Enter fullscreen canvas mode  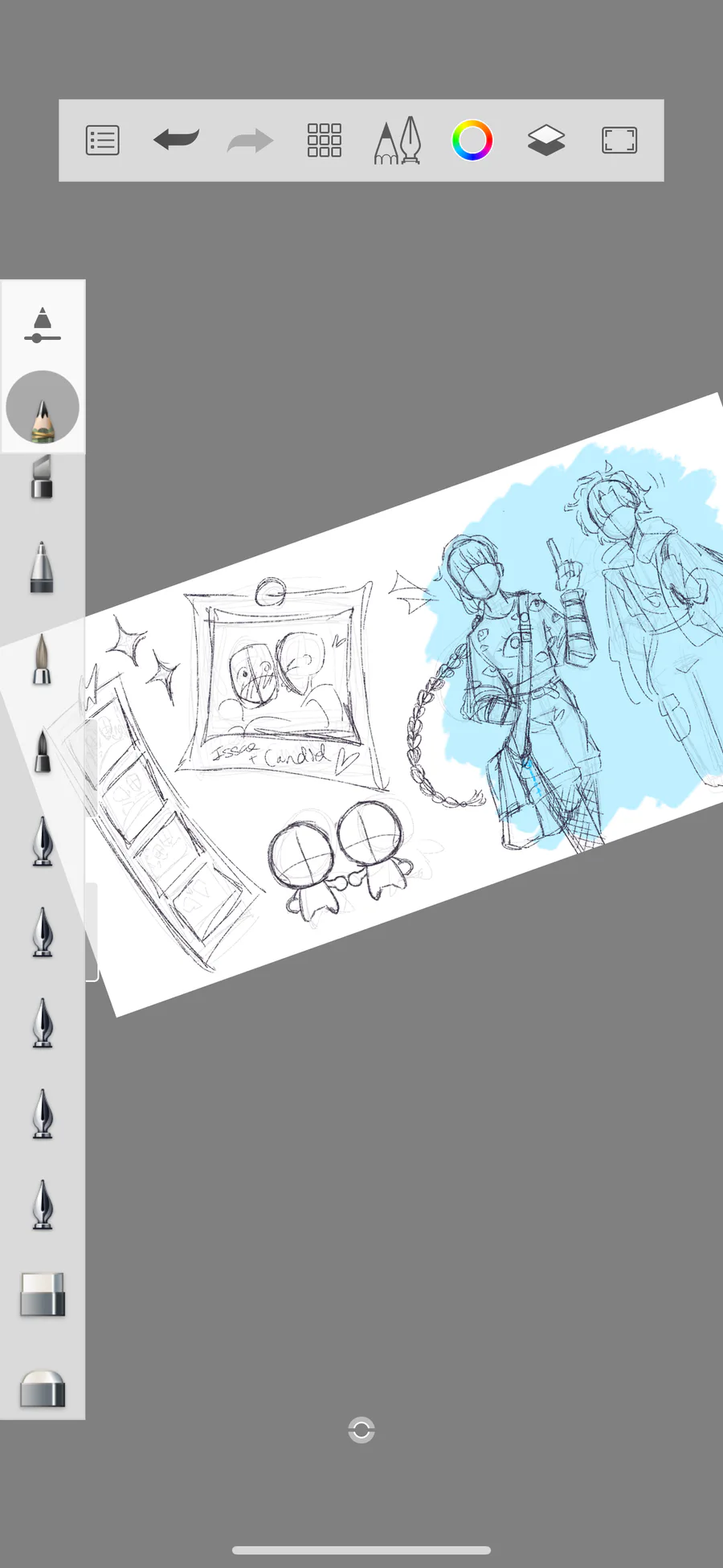[619, 141]
